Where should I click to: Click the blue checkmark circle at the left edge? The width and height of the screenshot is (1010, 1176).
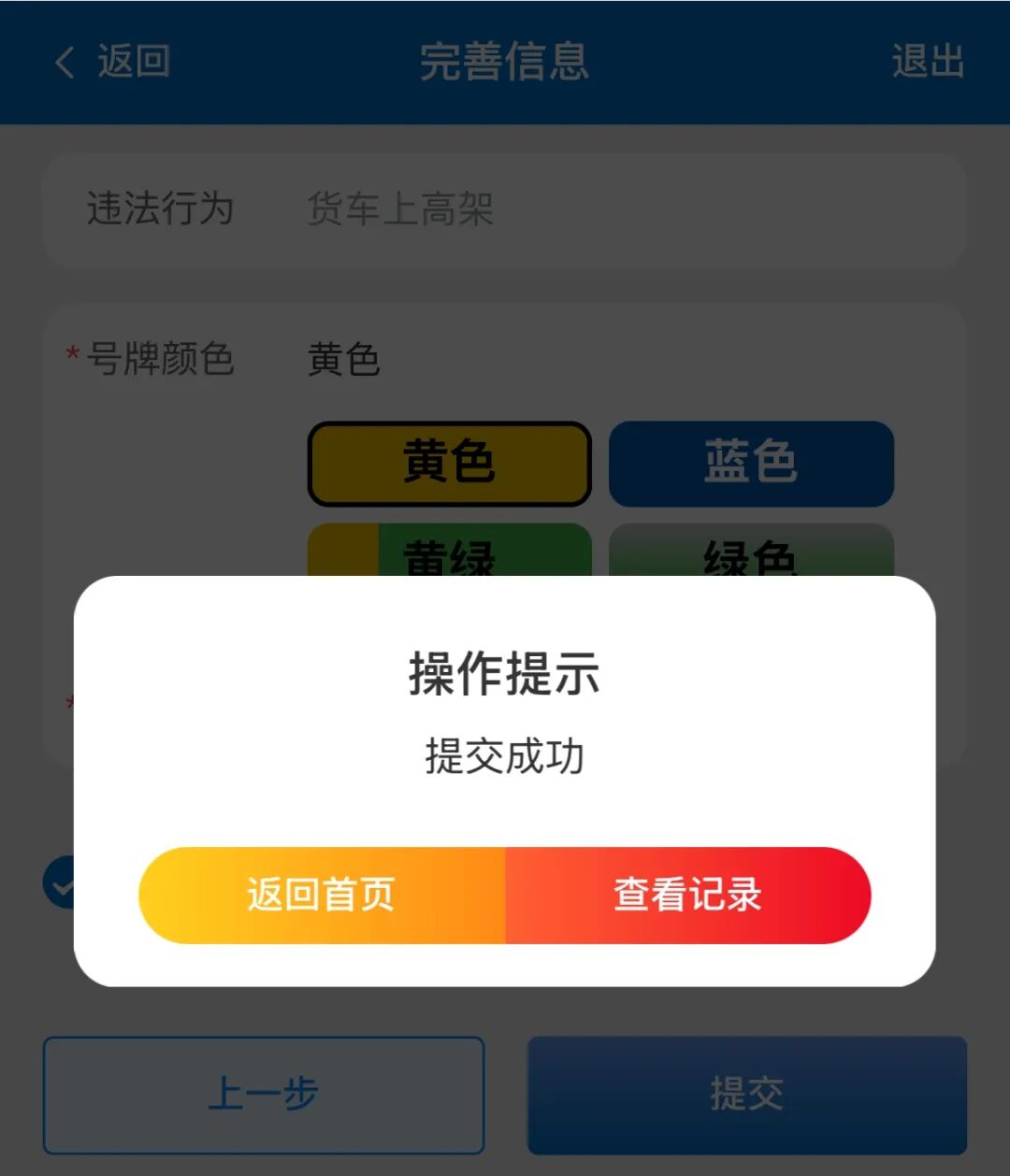click(x=61, y=882)
